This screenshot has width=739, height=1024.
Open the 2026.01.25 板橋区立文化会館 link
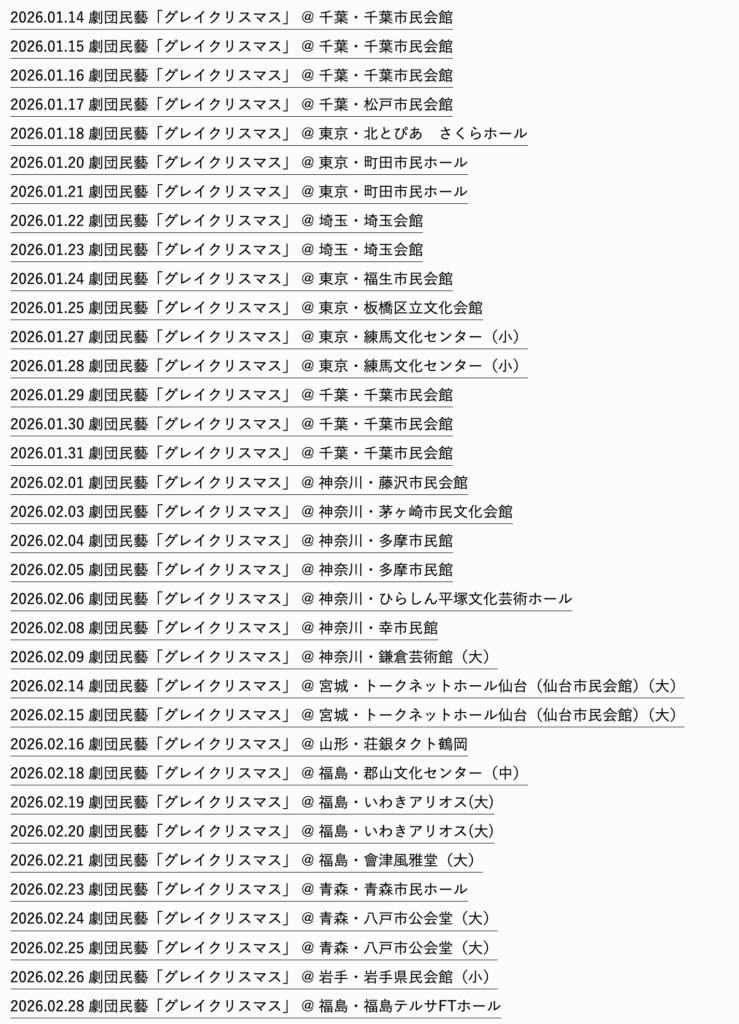[x=246, y=307]
